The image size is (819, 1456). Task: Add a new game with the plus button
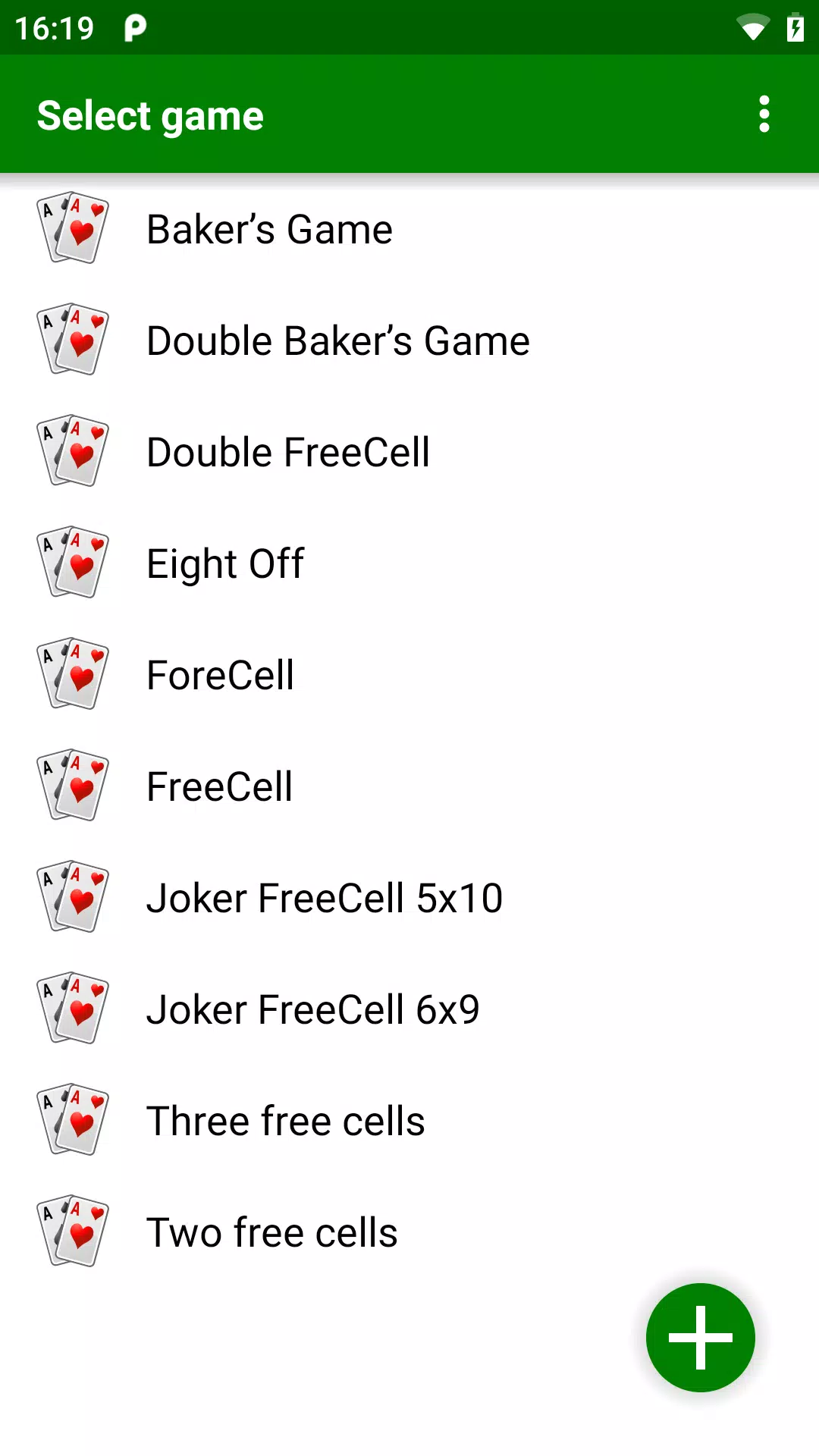(700, 1337)
